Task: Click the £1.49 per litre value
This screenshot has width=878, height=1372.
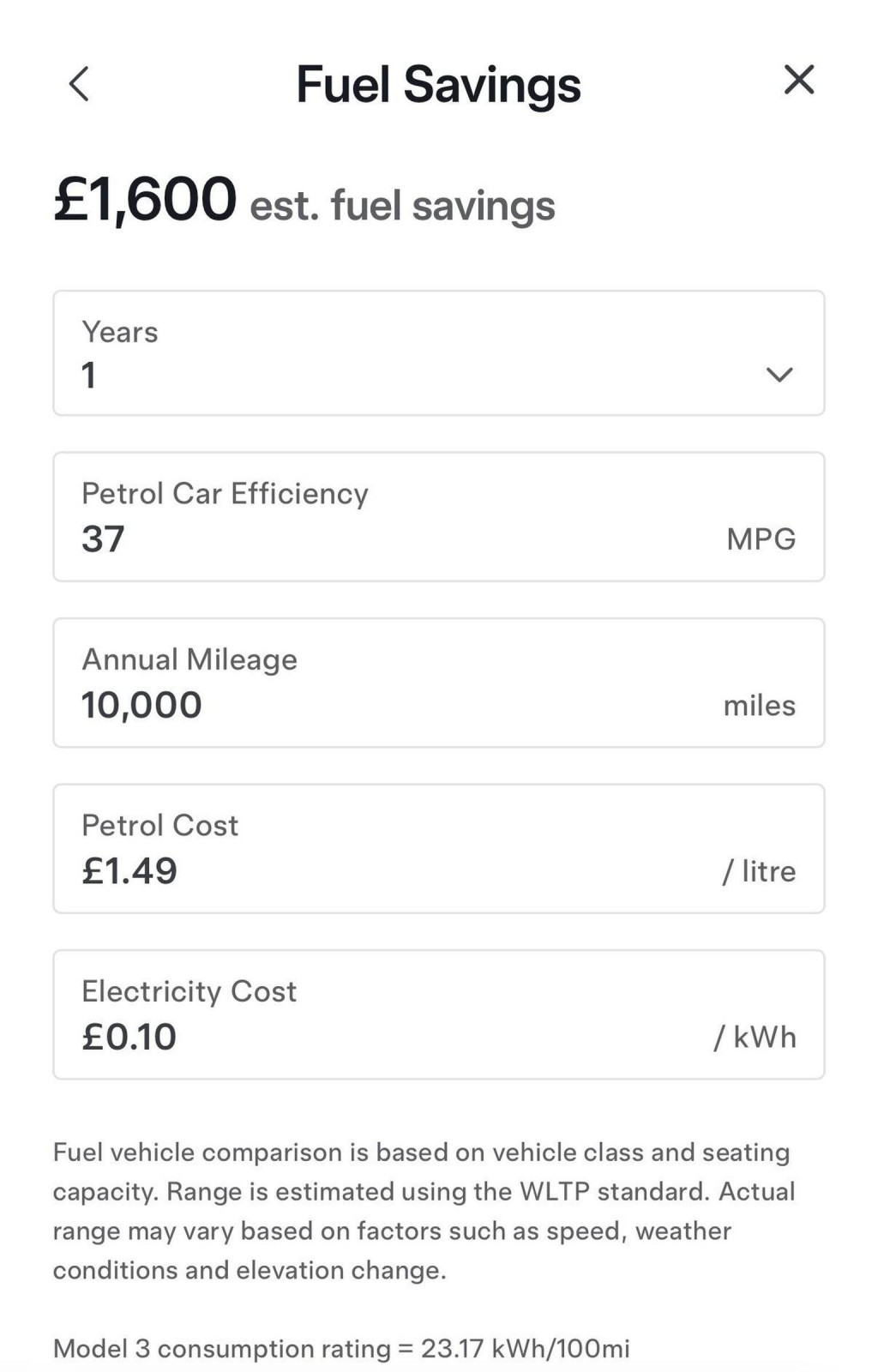Action: pyautogui.click(x=130, y=871)
